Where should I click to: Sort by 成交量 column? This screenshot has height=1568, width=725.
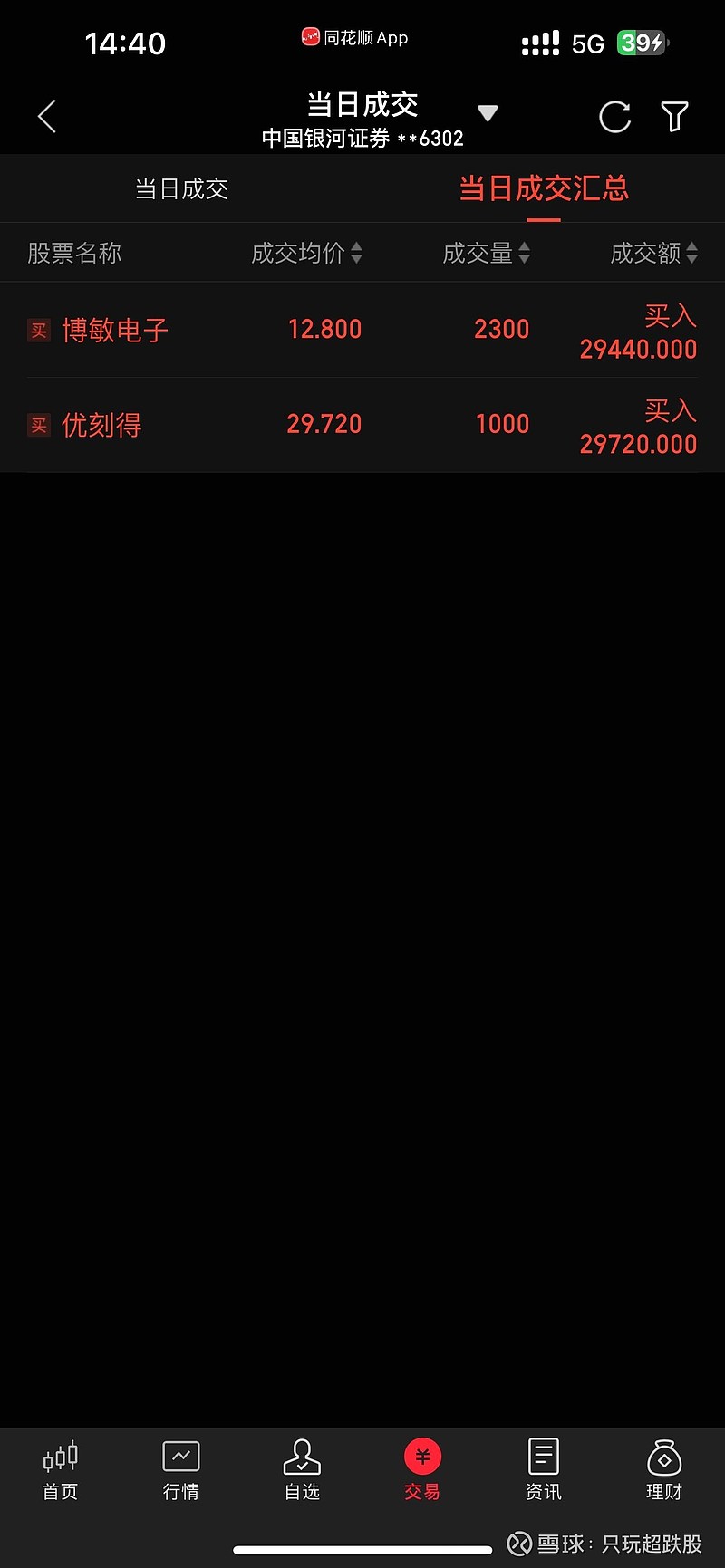[x=486, y=253]
